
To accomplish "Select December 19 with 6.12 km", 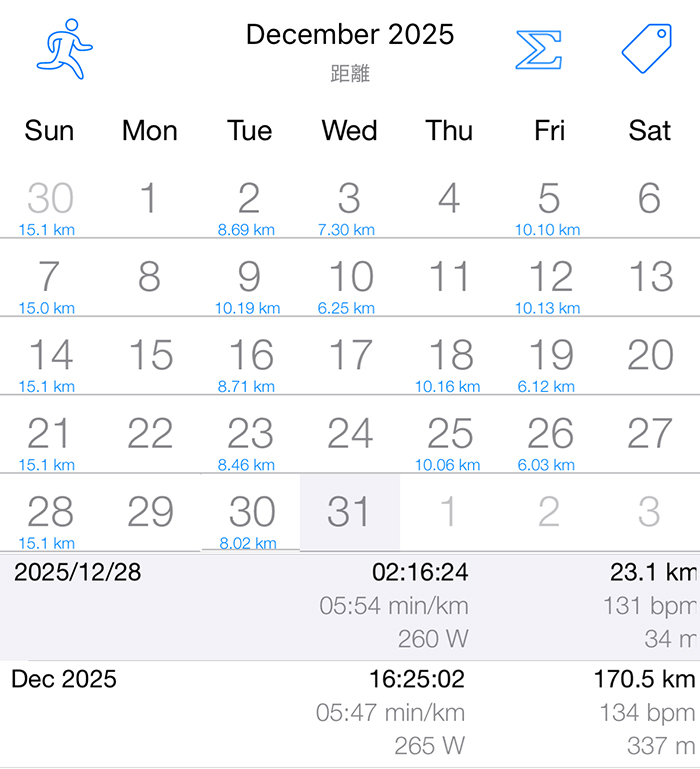I will pyautogui.click(x=548, y=362).
